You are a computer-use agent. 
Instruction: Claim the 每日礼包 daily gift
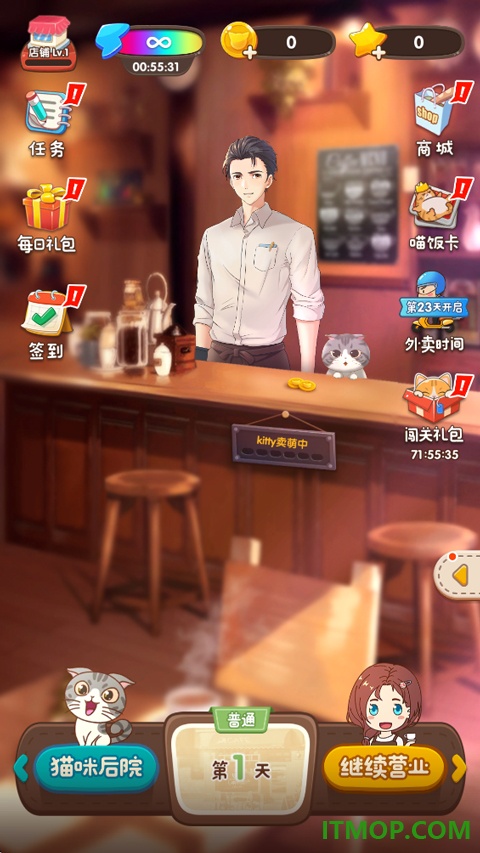[48, 215]
